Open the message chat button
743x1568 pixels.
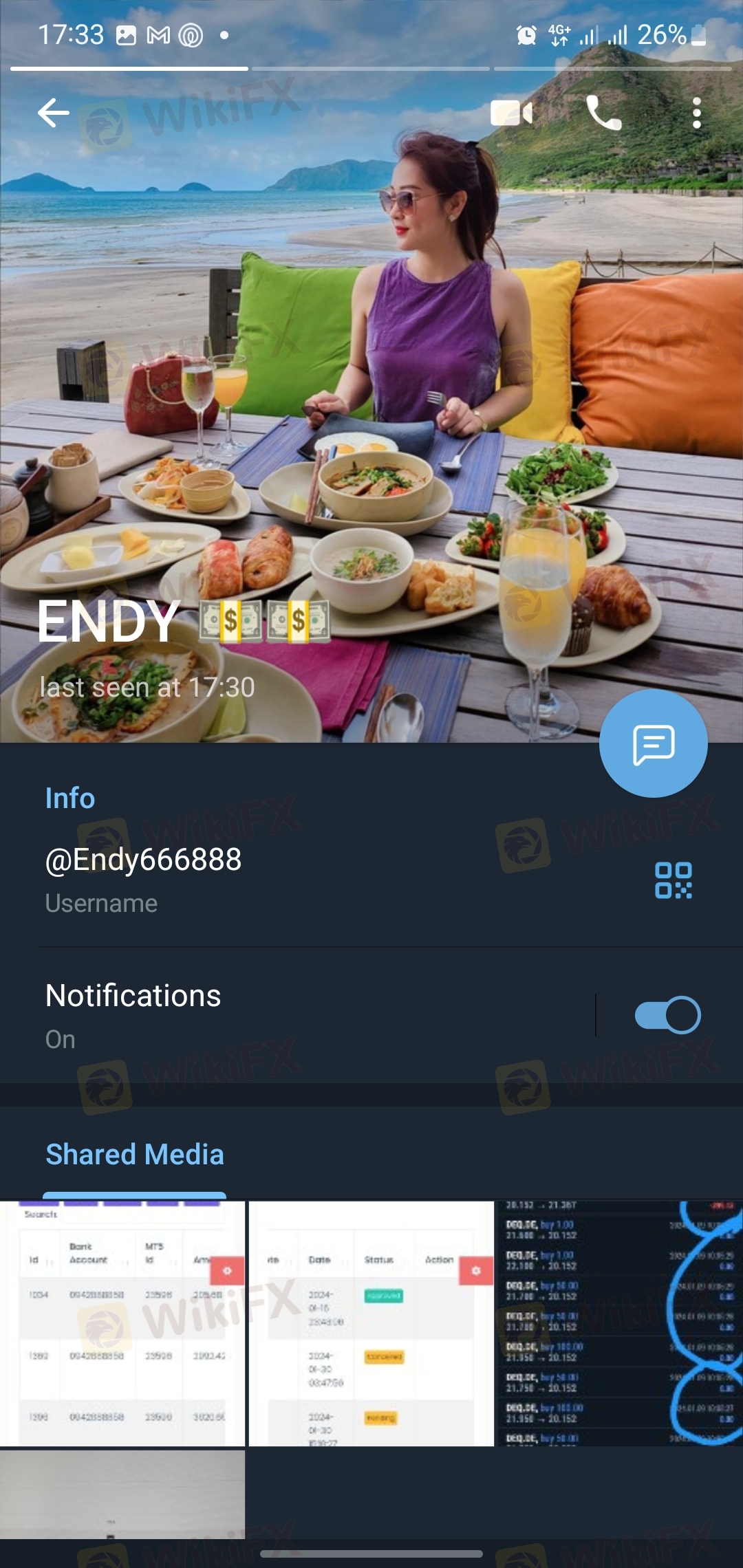(653, 743)
